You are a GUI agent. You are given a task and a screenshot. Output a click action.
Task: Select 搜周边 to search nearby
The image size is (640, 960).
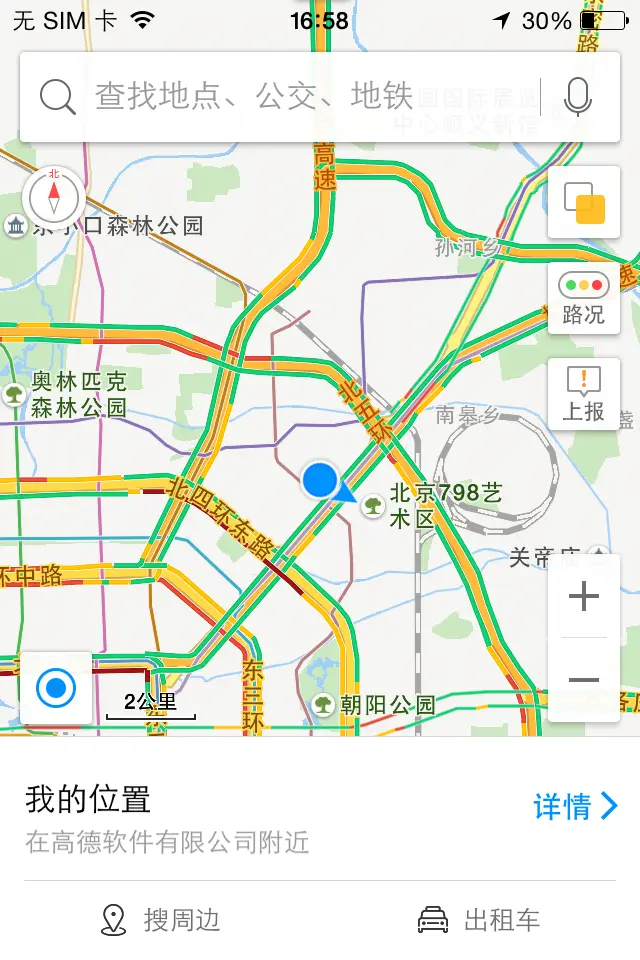[x=162, y=920]
